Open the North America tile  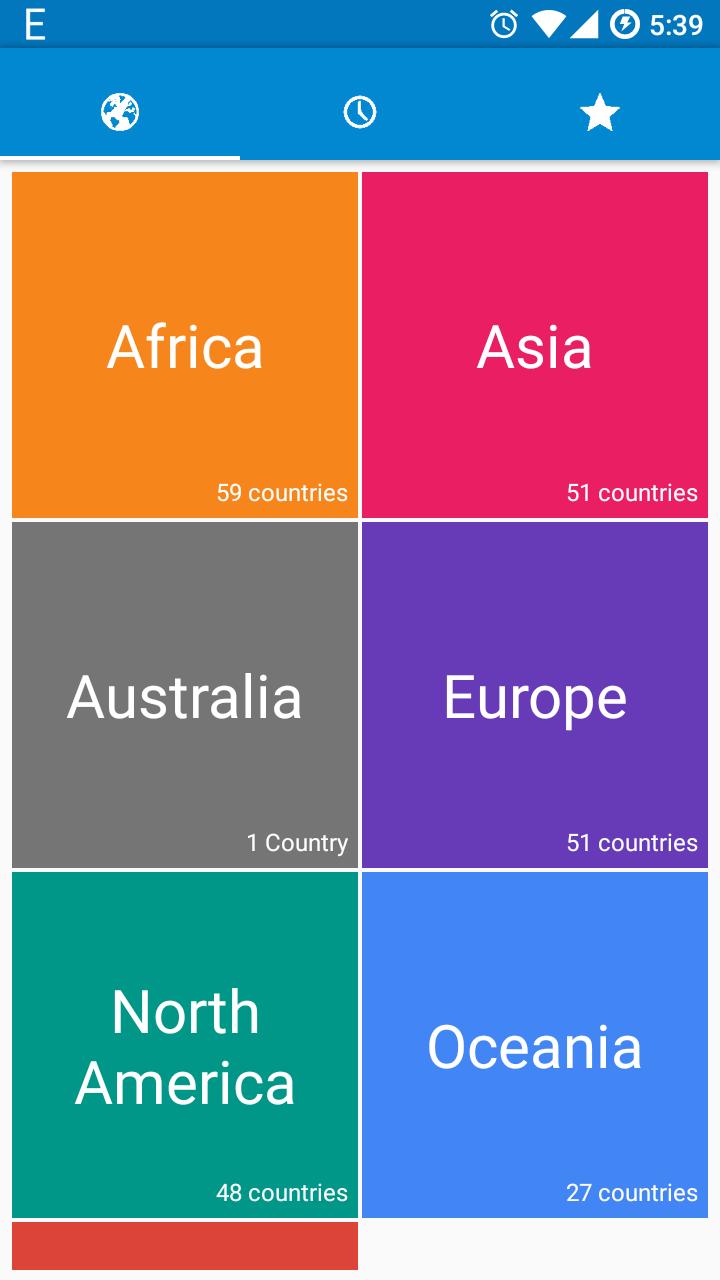[184, 1045]
